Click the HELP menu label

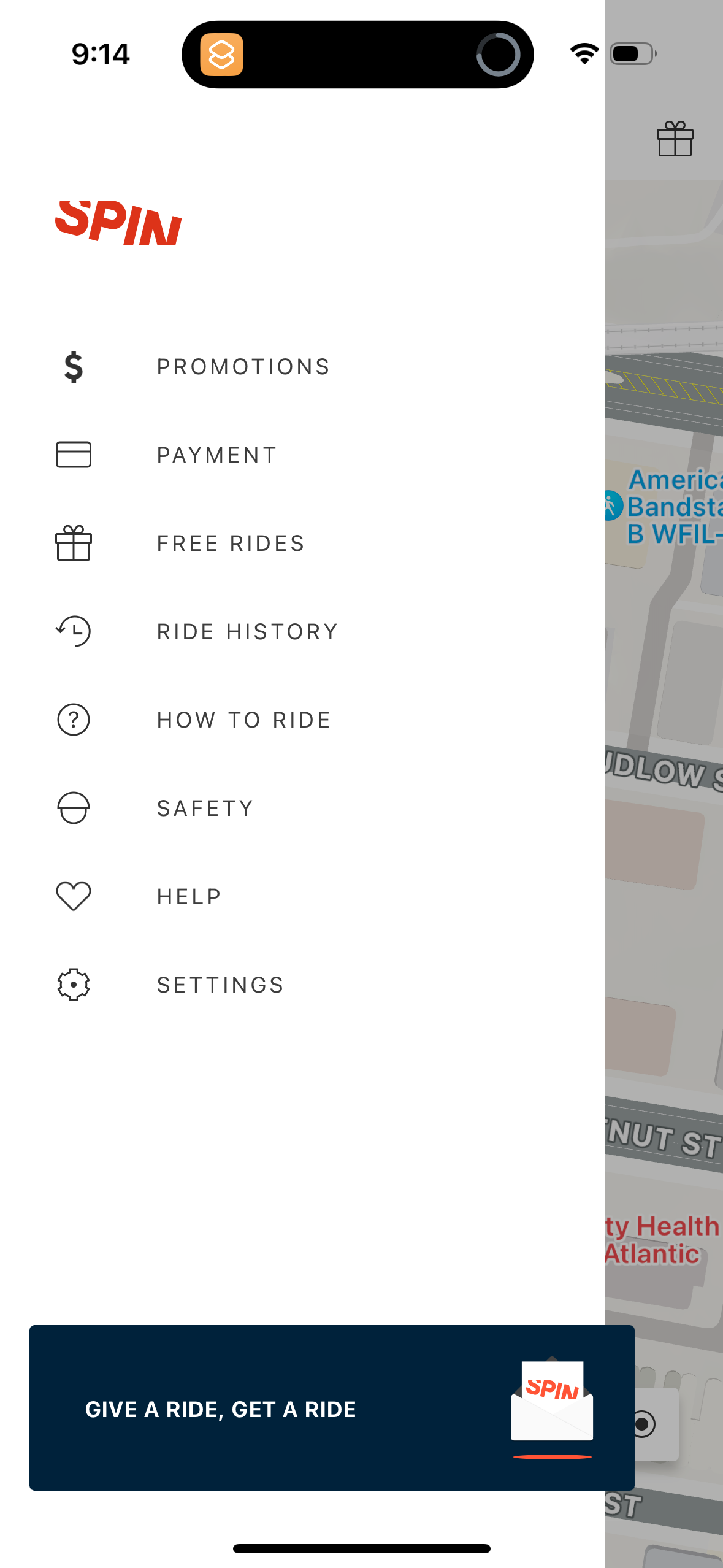[x=188, y=896]
